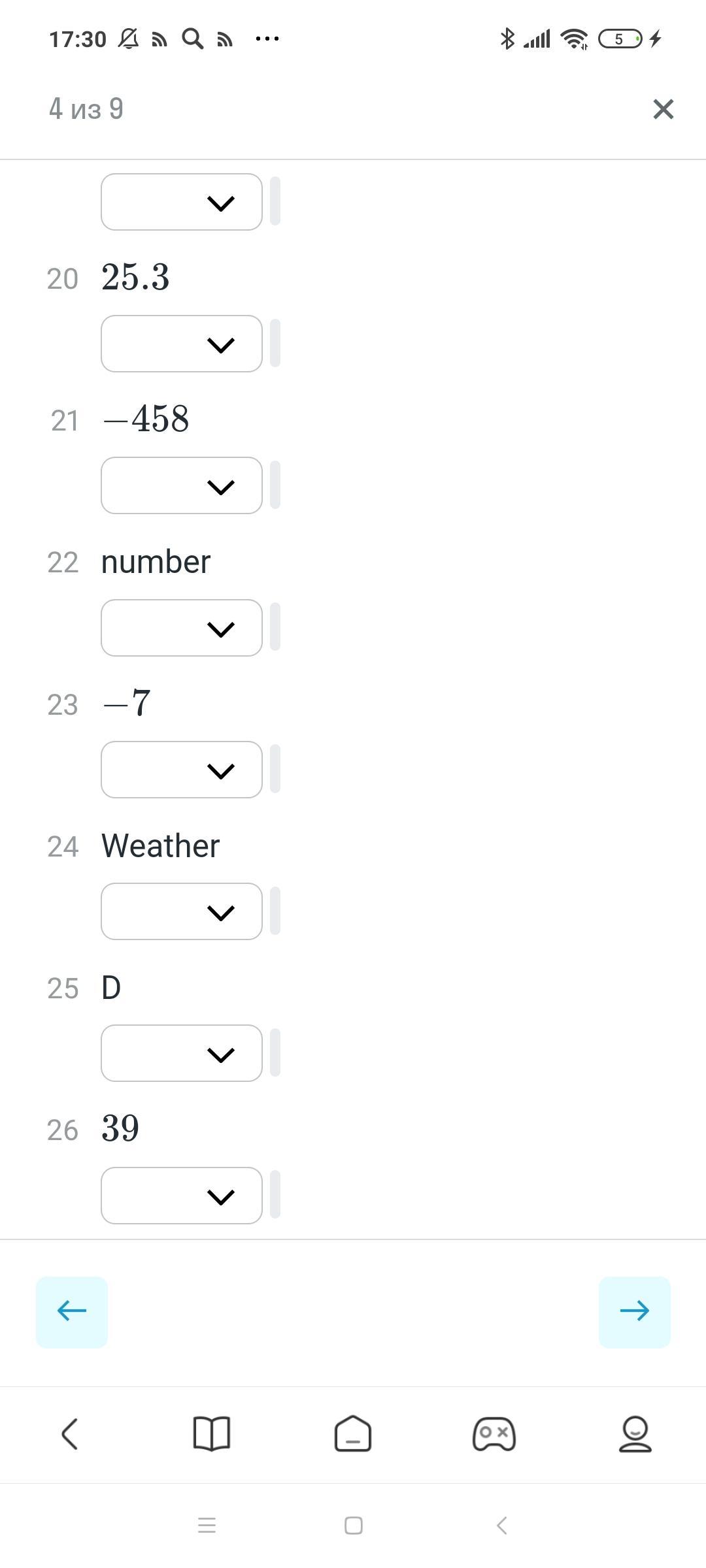This screenshot has width=706, height=1568.
Task: Close the quiz with the X
Action: click(663, 109)
